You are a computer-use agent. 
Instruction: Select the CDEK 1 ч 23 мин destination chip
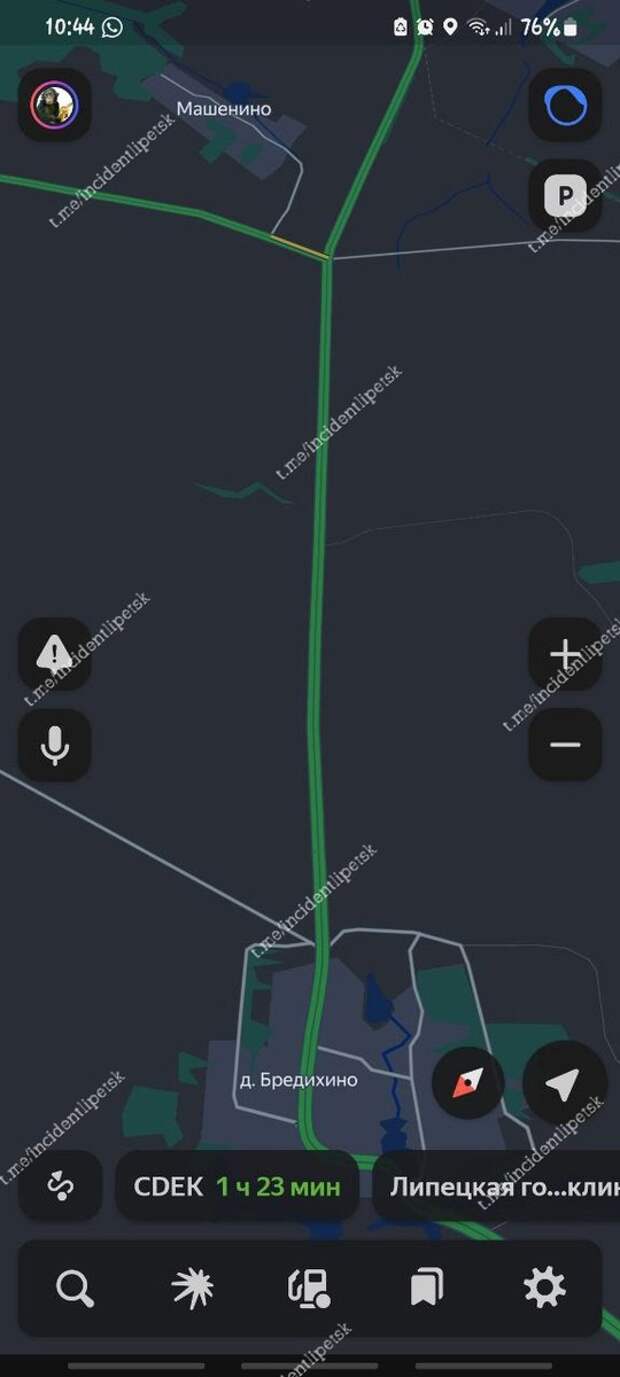237,1186
